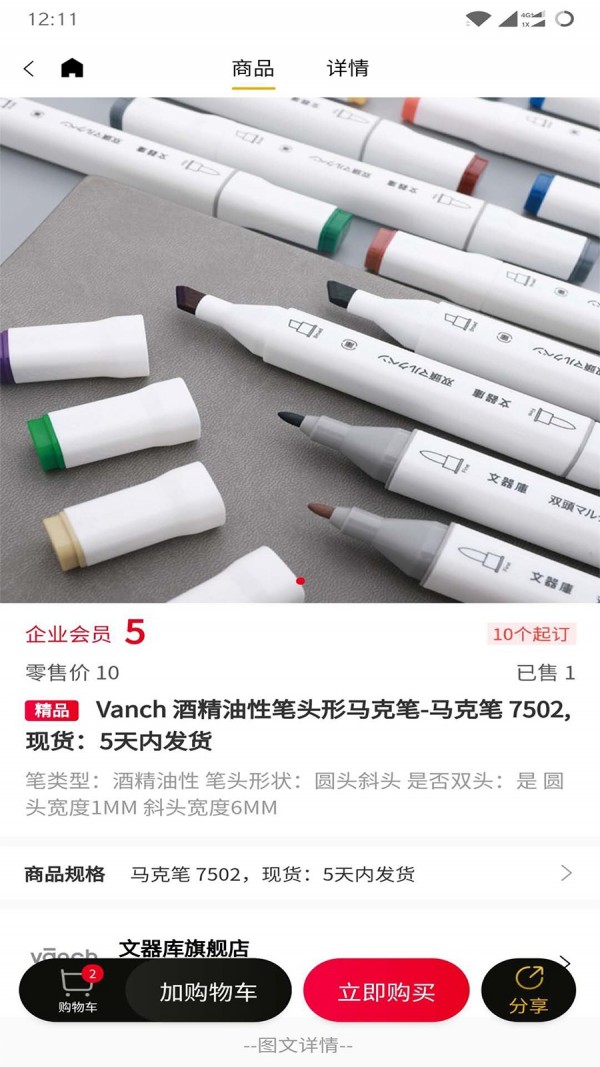Switch to the 商品 tab

(253, 68)
